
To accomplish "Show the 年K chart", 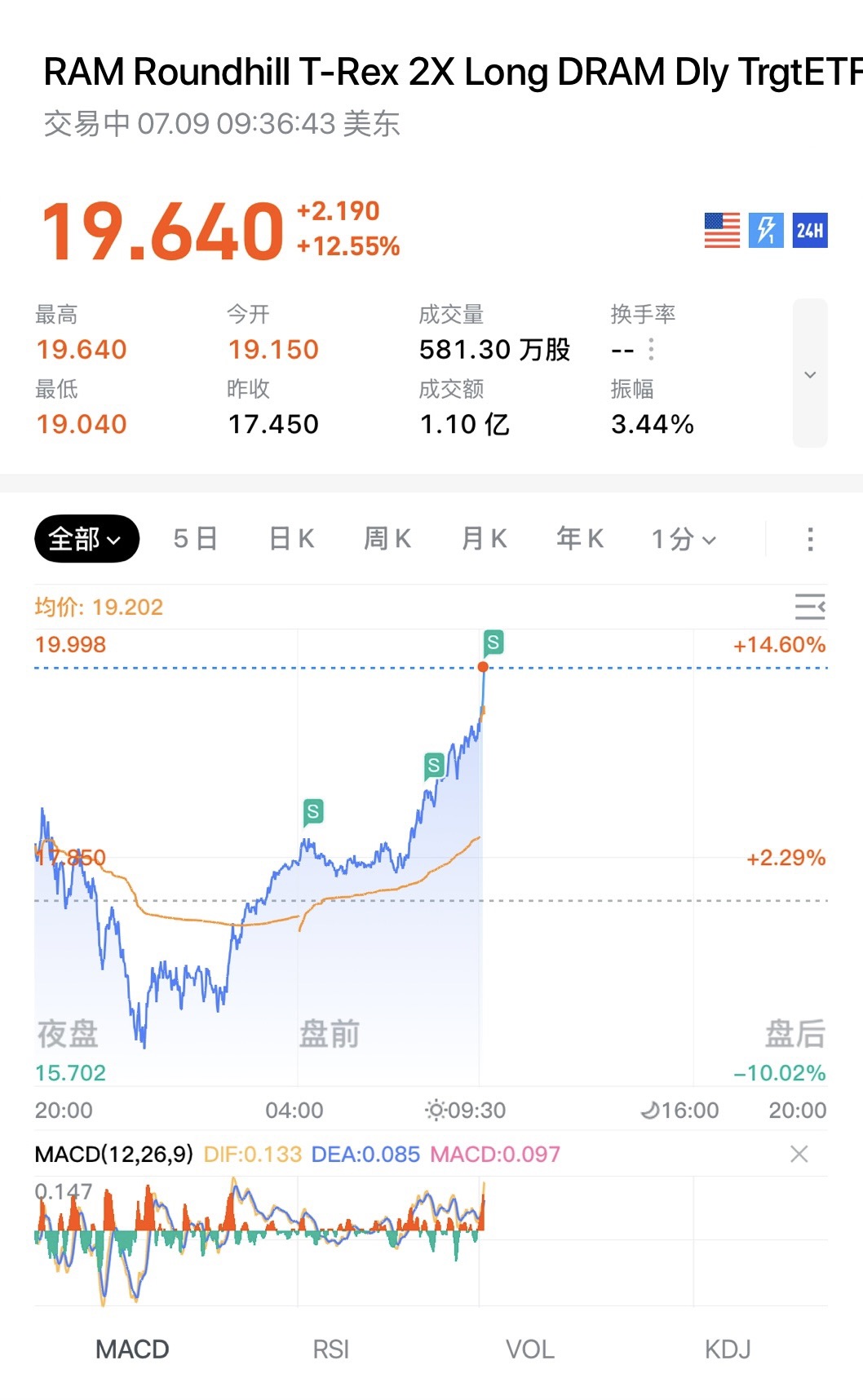I will (580, 538).
